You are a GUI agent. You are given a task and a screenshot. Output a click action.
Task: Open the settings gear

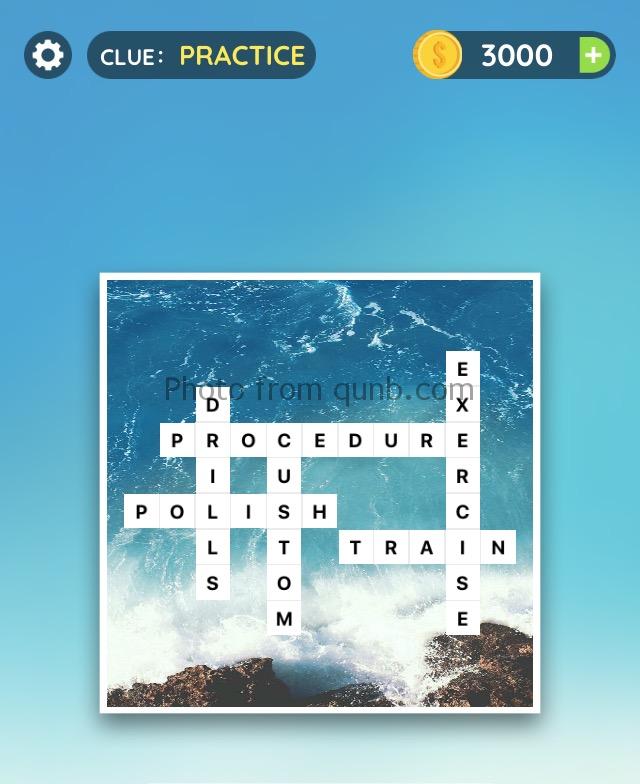48,55
